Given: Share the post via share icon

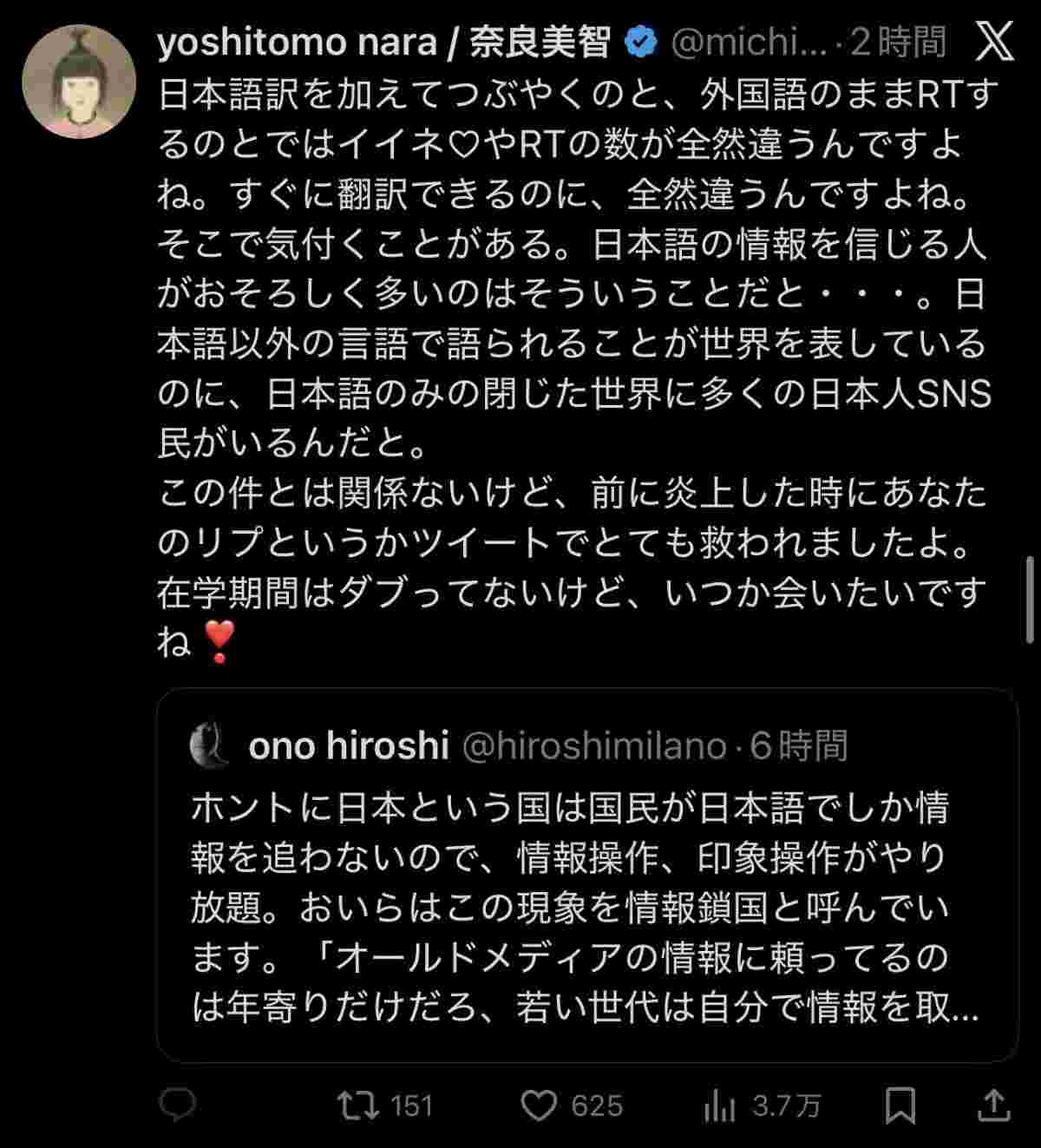Looking at the screenshot, I should pos(993,1105).
